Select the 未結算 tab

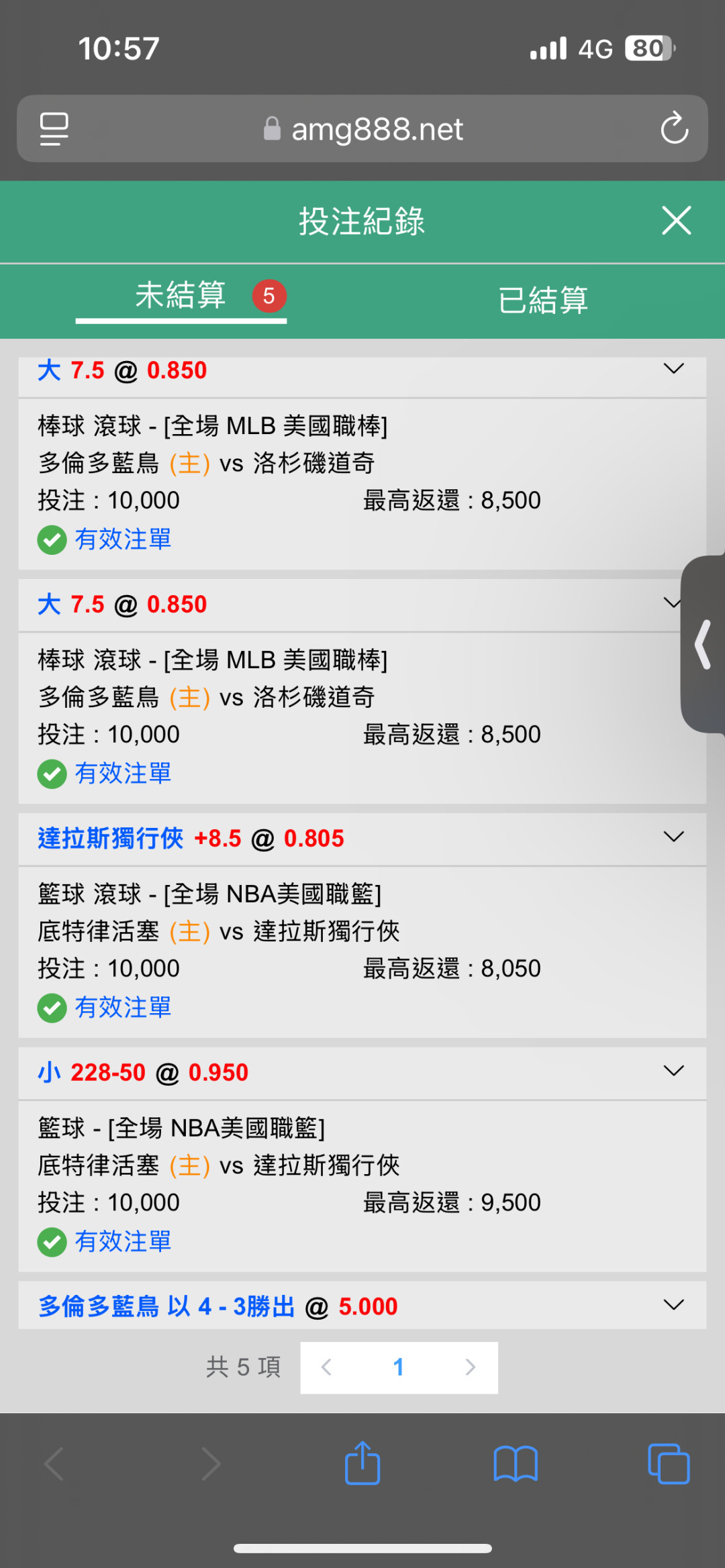[x=181, y=296]
